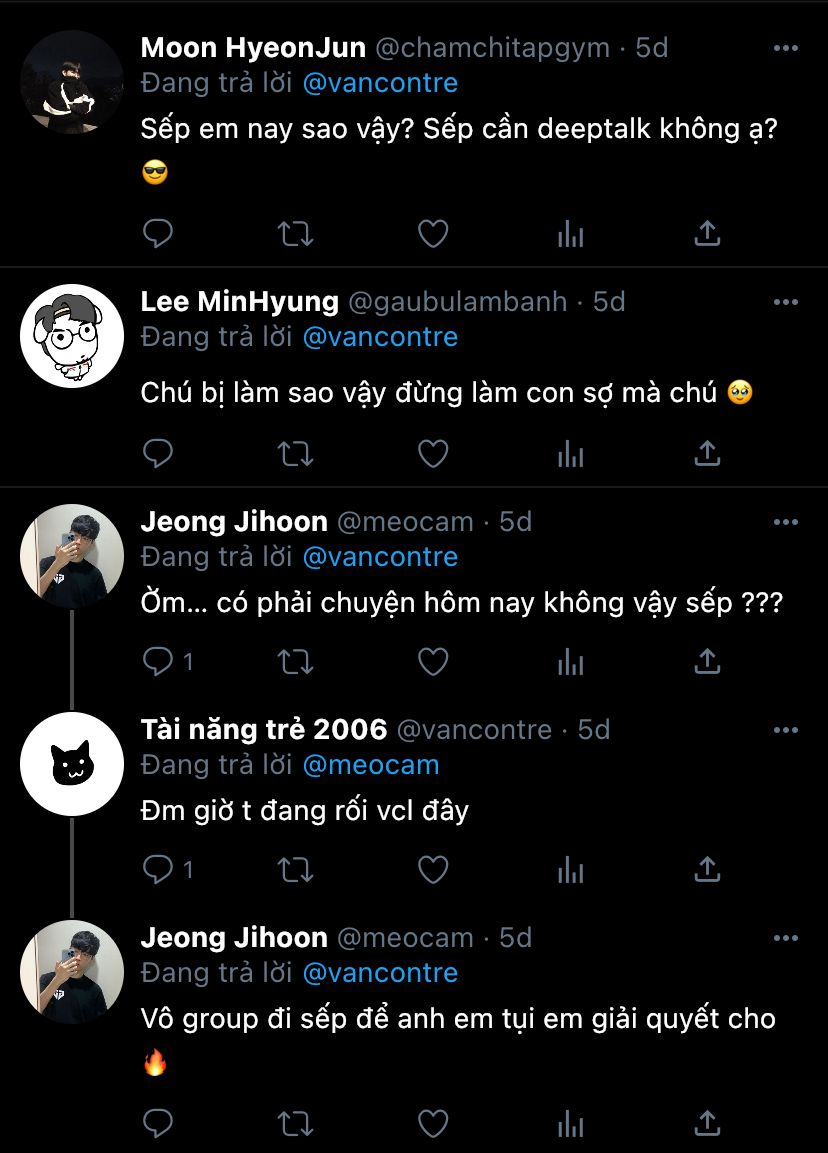Share Moon HyeonJun's reply
This screenshot has width=828, height=1153.
pyautogui.click(x=707, y=234)
